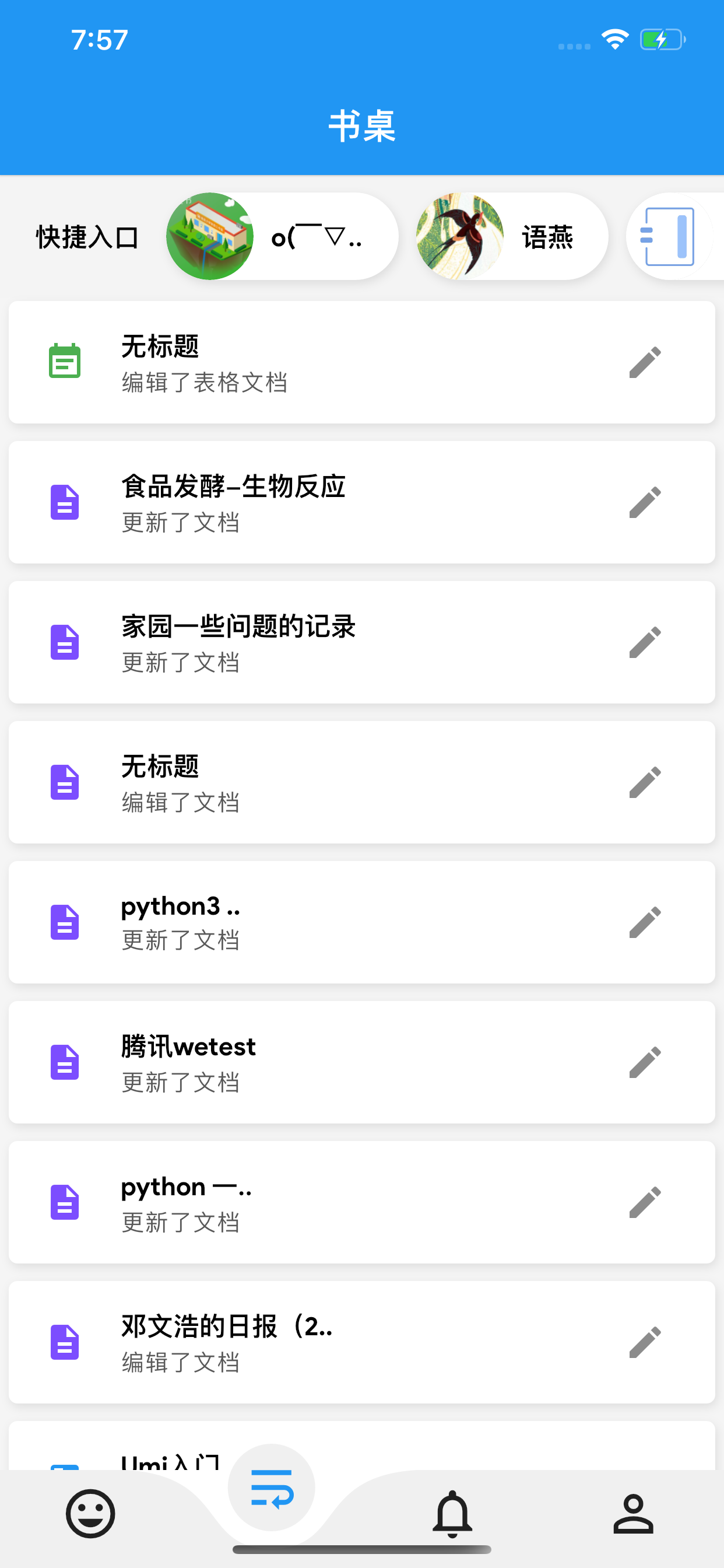Edit 邓文浩的日报 document
Image resolution: width=724 pixels, height=1568 pixels.
click(x=645, y=1342)
